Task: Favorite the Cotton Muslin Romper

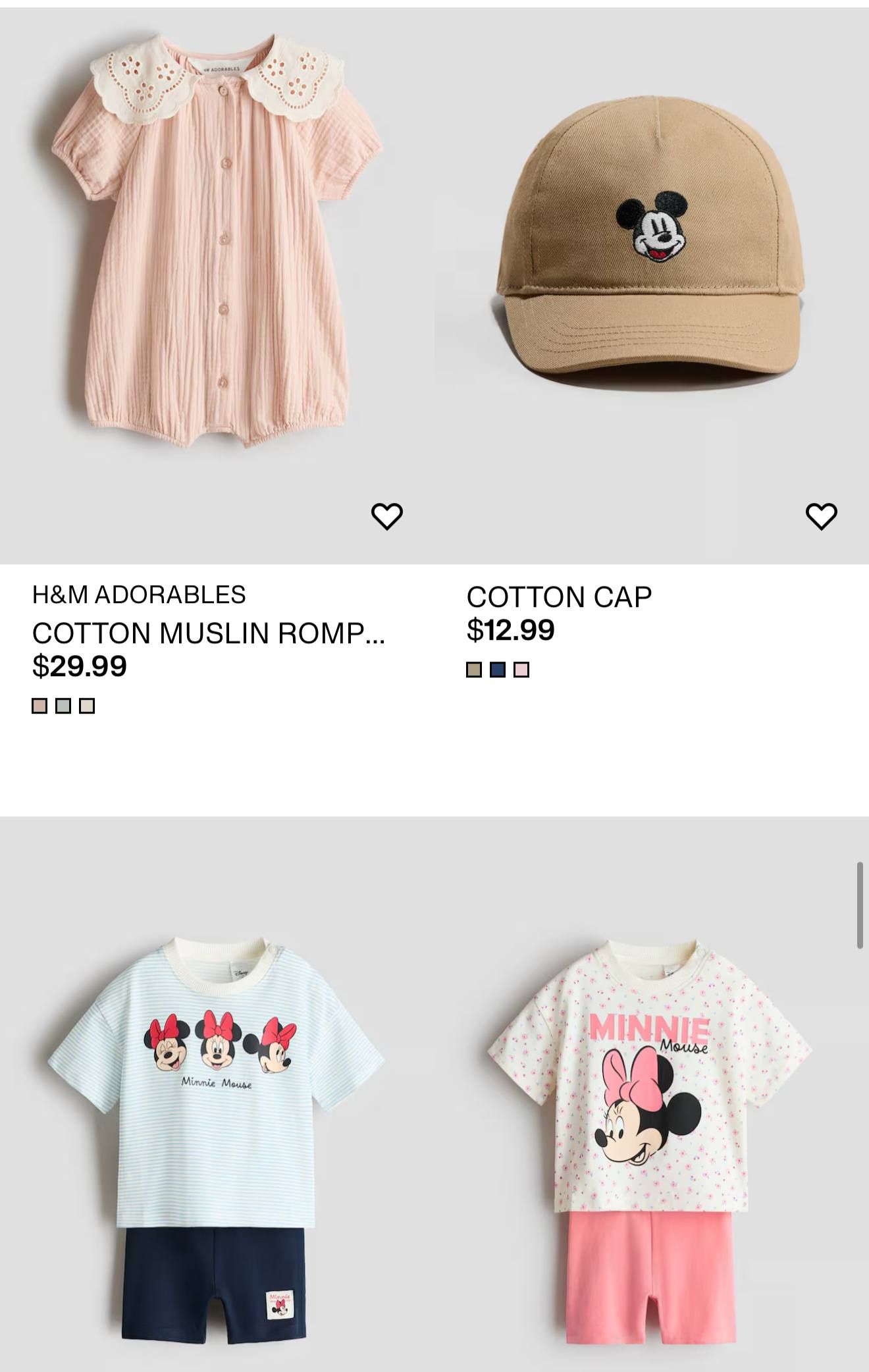Action: (386, 516)
